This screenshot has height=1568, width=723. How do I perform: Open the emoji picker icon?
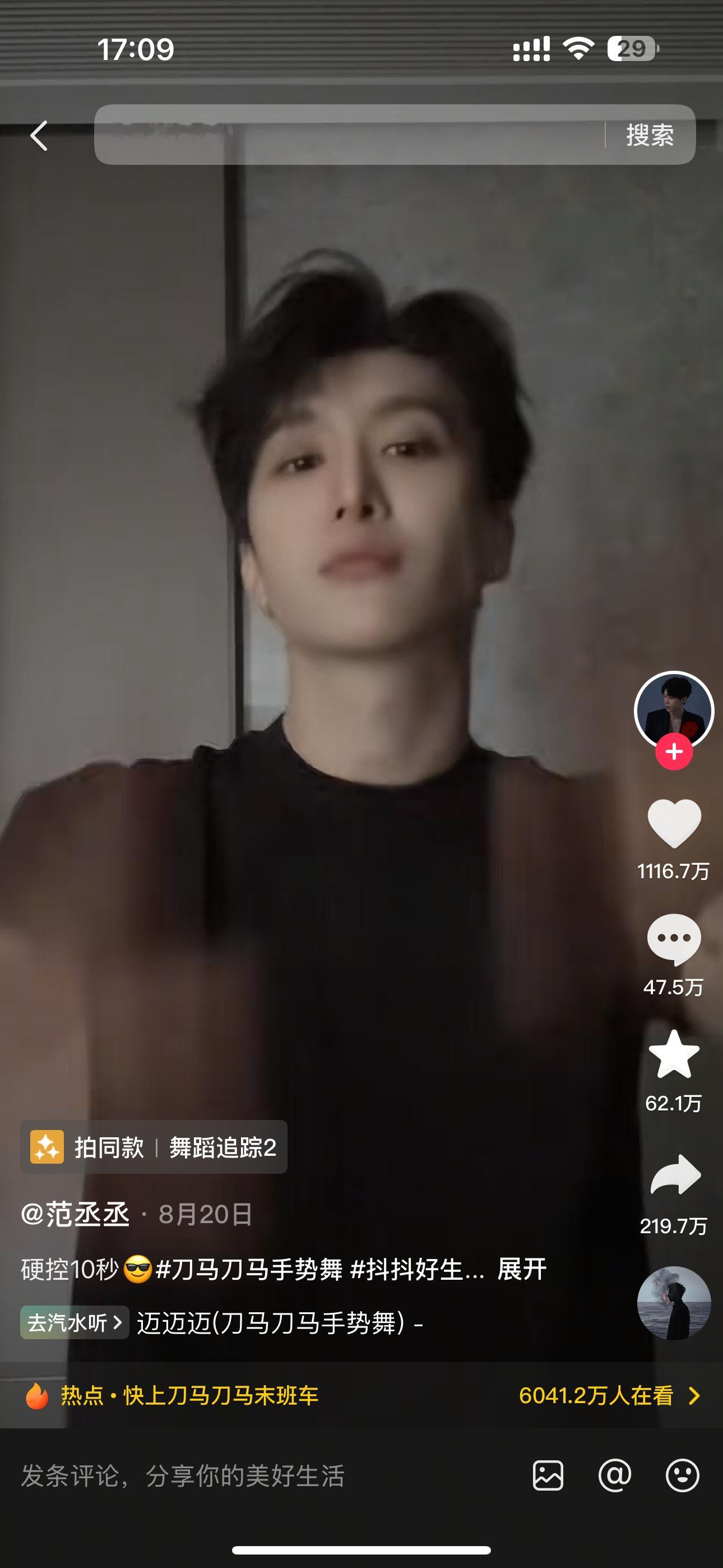tap(682, 1476)
